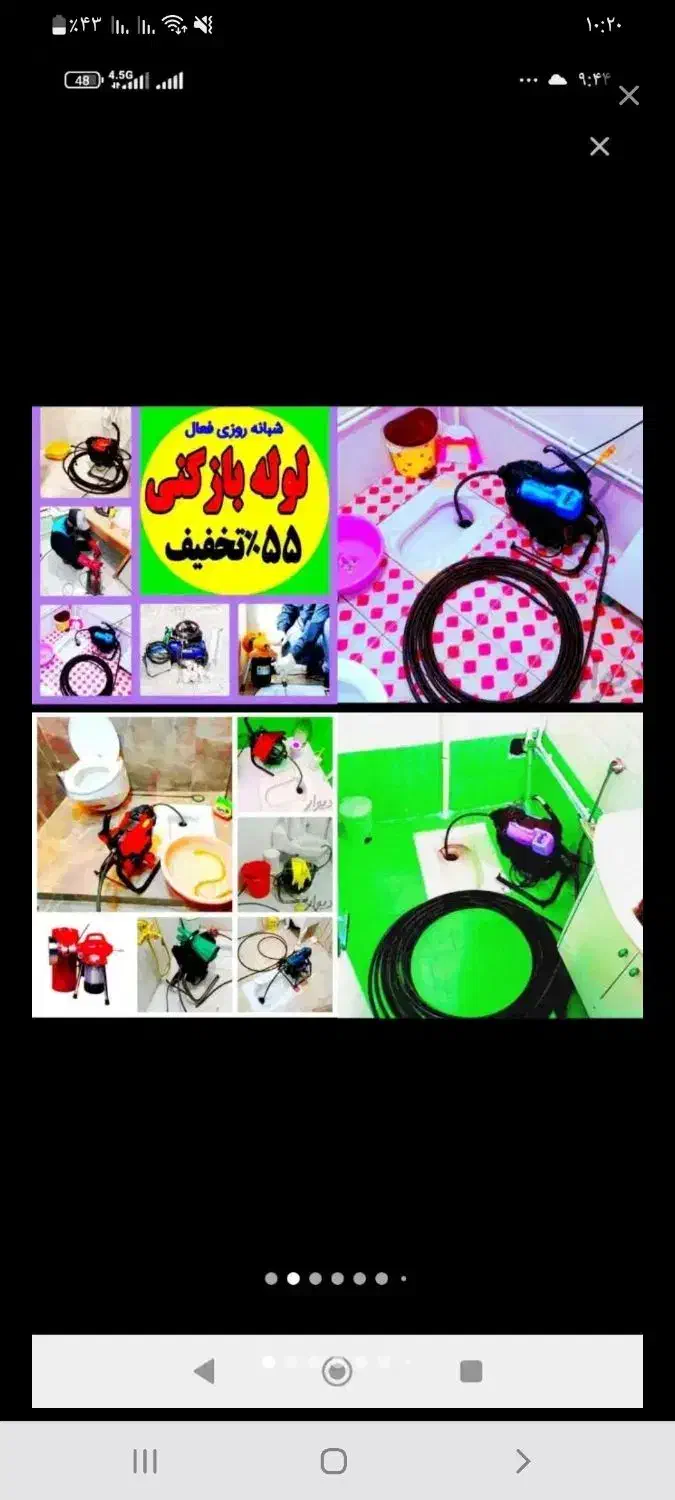Go back using the system back button
675x1500 pixels.
pyautogui.click(x=522, y=1462)
